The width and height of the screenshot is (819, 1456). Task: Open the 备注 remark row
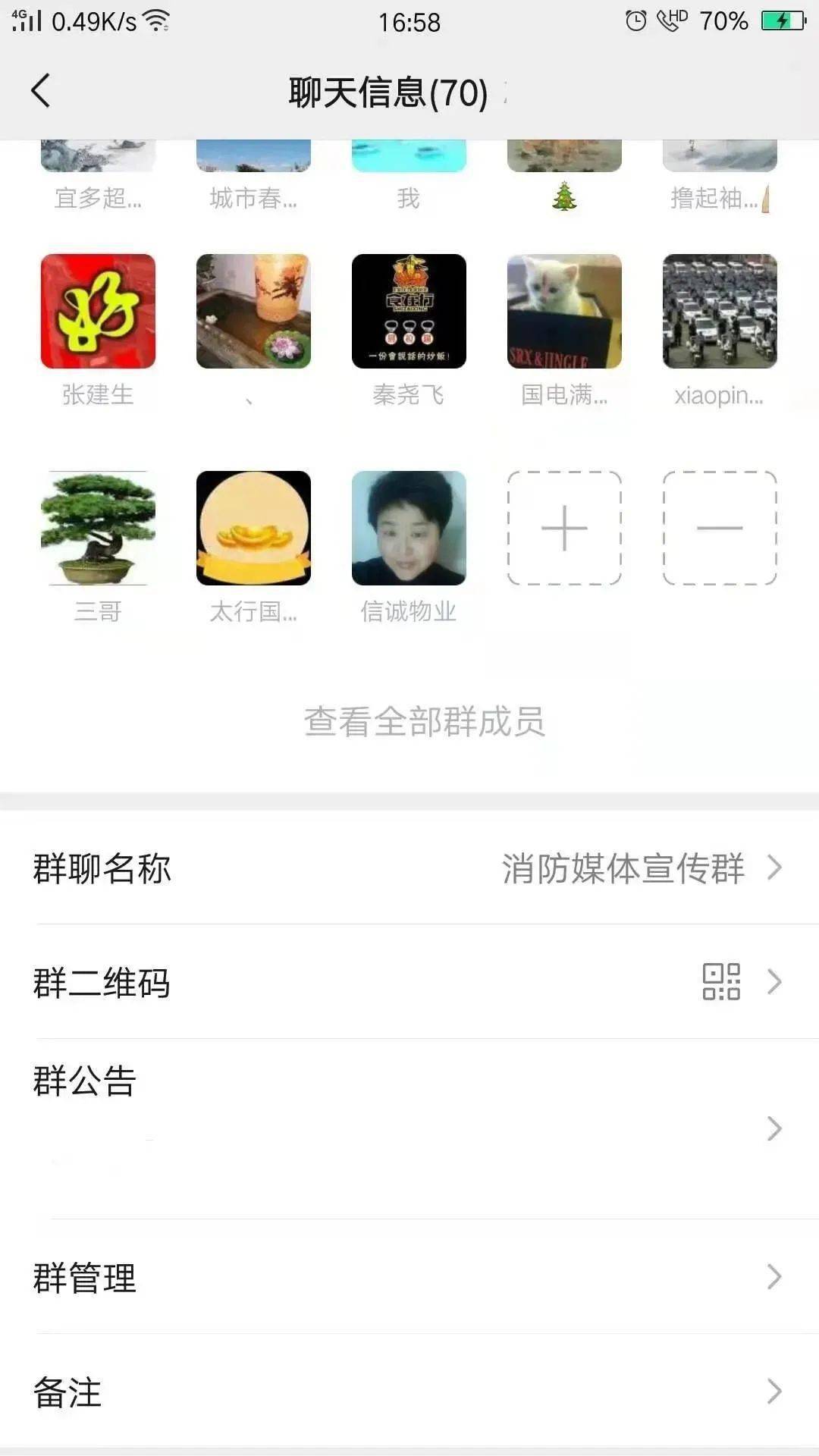[409, 1392]
